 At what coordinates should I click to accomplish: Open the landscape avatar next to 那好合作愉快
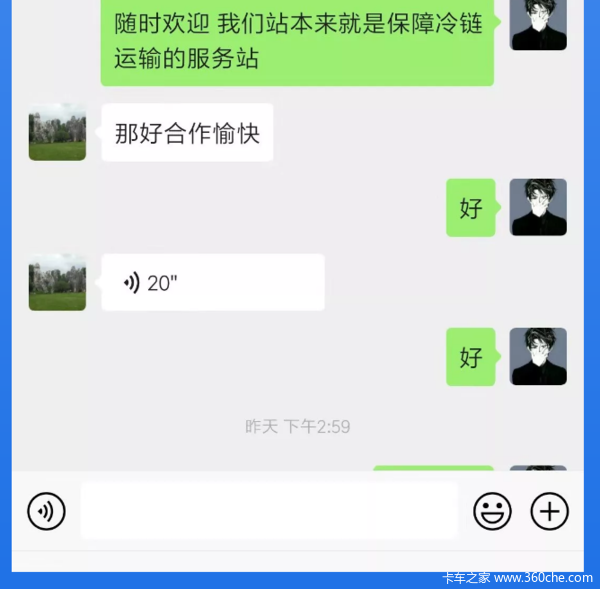click(x=57, y=132)
